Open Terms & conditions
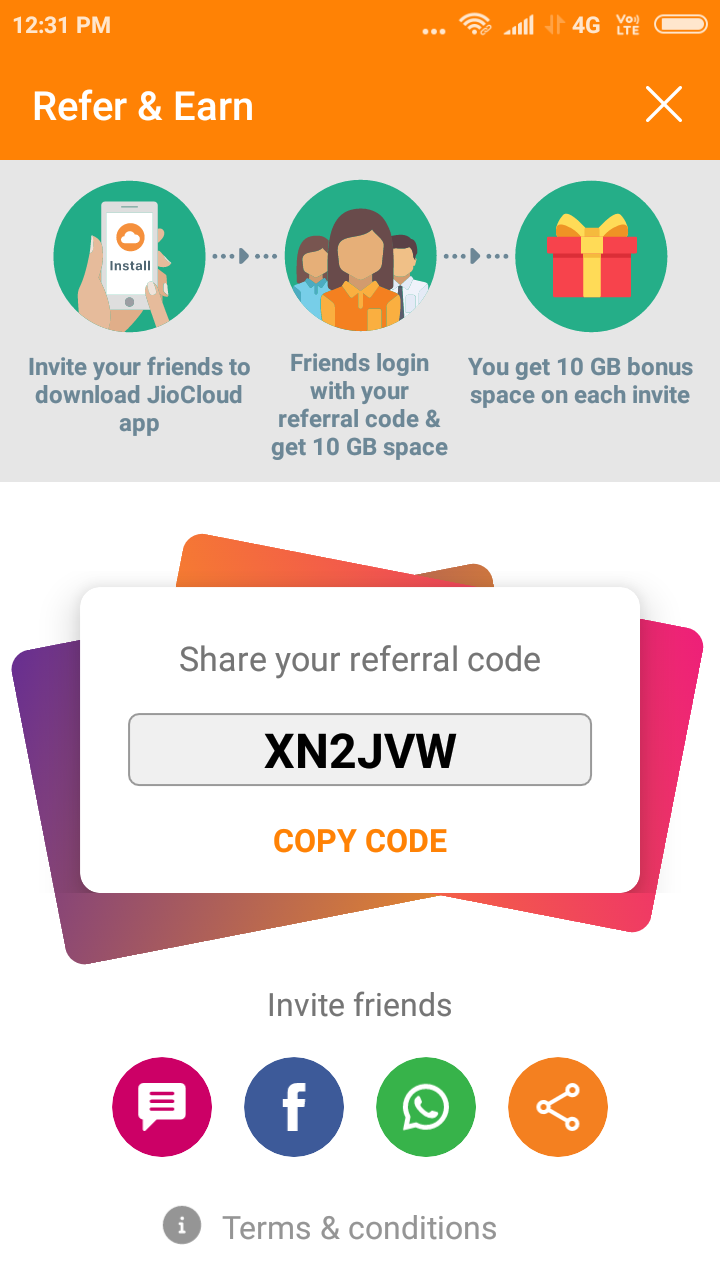 pos(358,1227)
